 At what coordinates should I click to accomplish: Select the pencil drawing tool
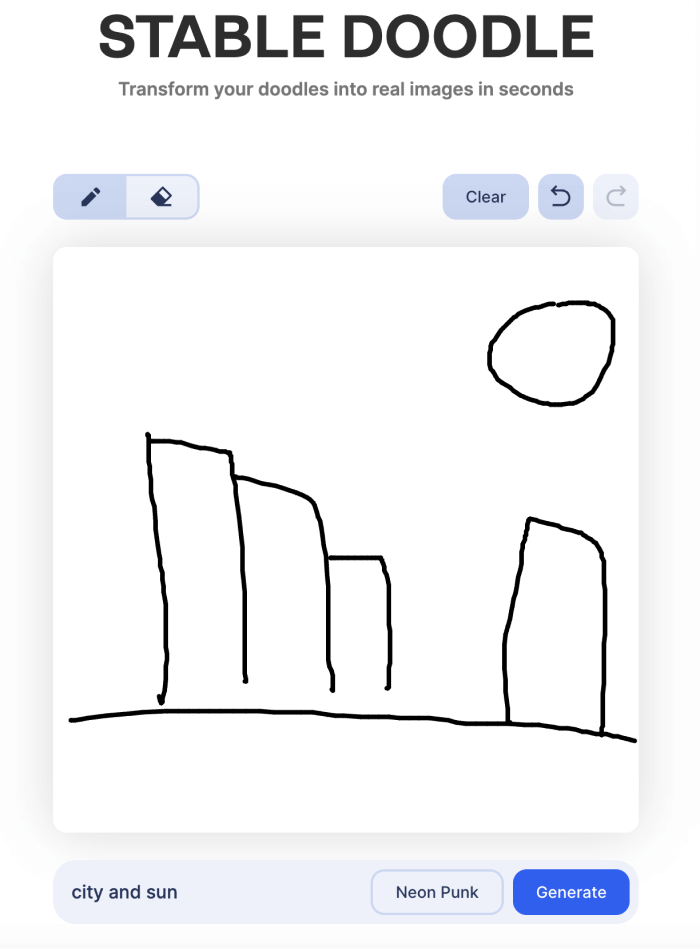(90, 197)
